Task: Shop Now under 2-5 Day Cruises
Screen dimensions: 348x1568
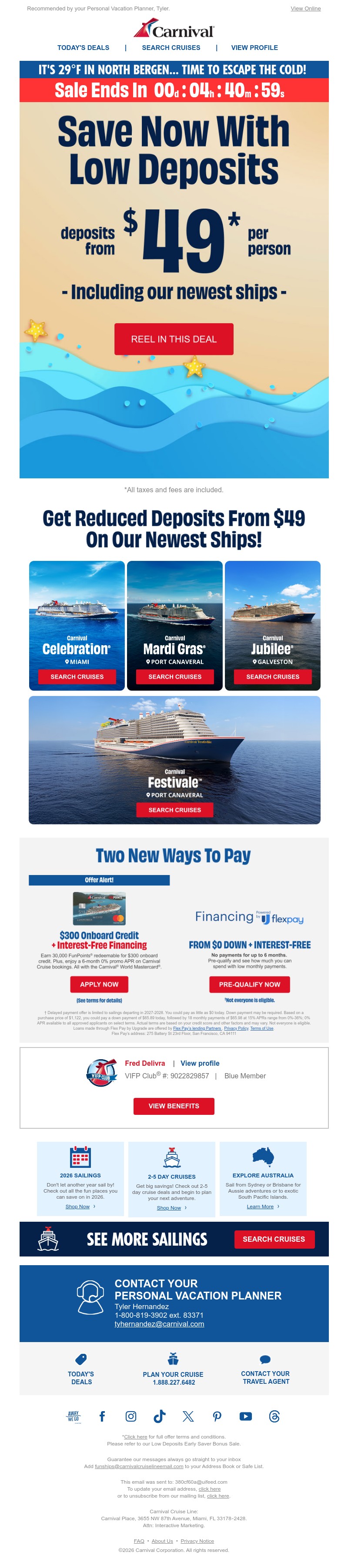Action: (x=169, y=1208)
